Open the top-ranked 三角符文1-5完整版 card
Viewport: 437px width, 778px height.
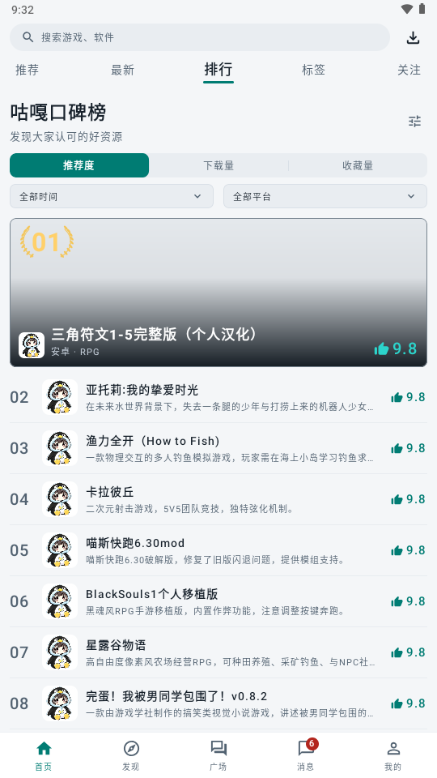click(218, 292)
